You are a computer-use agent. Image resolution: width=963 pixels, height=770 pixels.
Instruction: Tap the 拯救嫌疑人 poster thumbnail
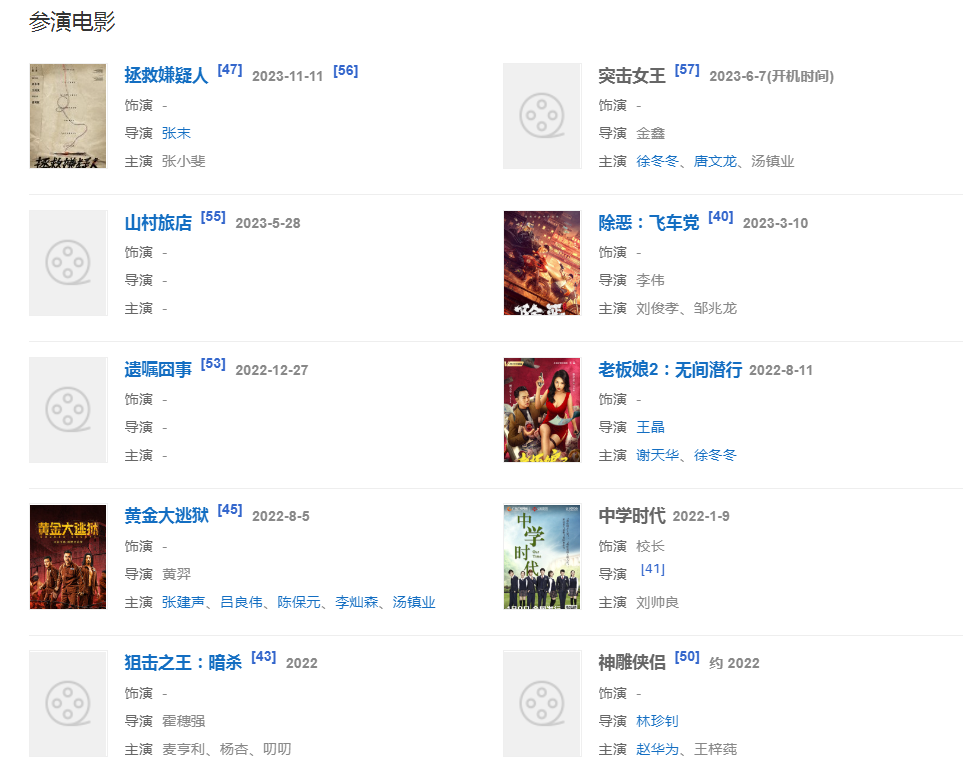coord(67,116)
